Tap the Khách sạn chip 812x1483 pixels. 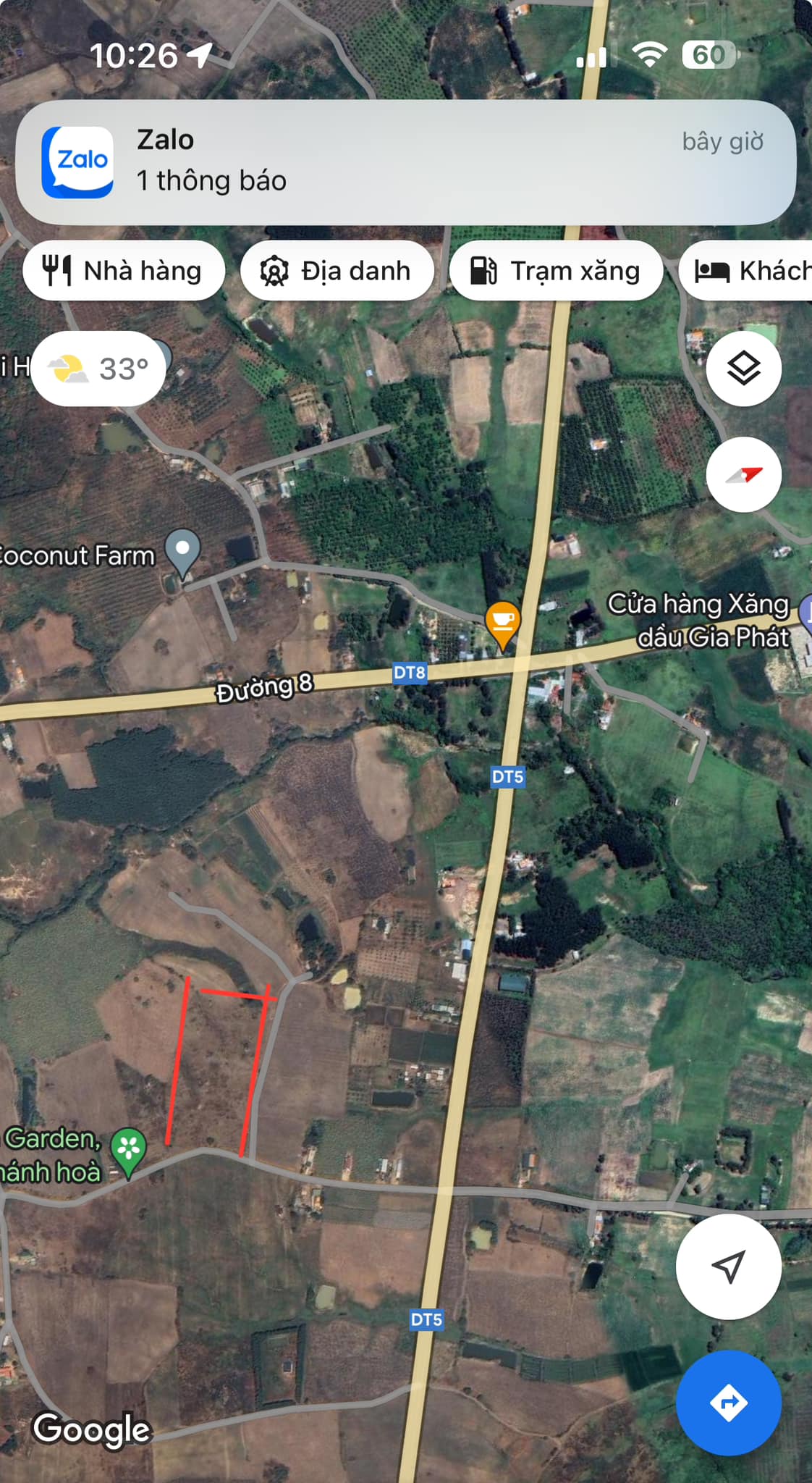pyautogui.click(x=749, y=271)
